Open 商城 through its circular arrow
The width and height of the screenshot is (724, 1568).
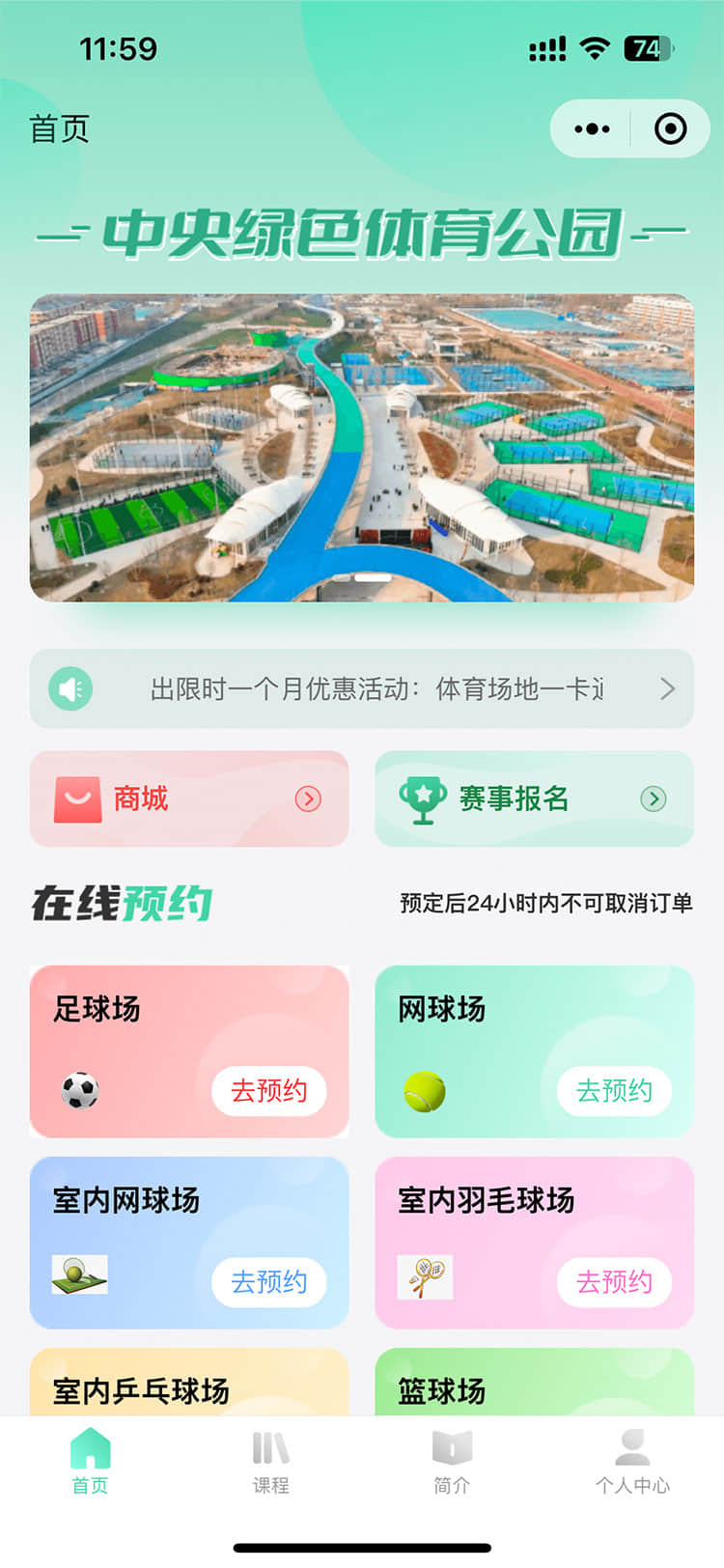307,799
